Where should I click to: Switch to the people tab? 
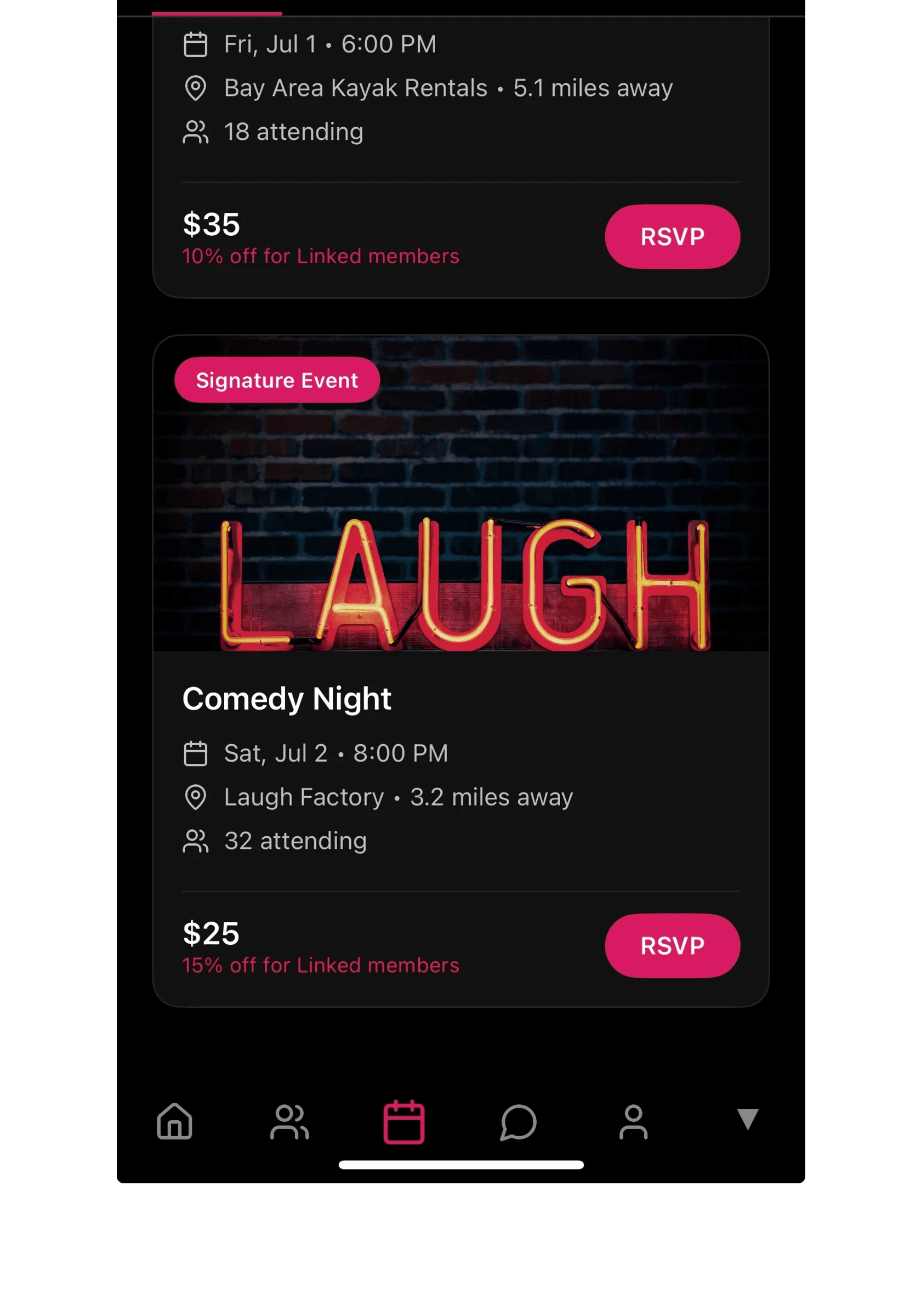click(x=289, y=1121)
